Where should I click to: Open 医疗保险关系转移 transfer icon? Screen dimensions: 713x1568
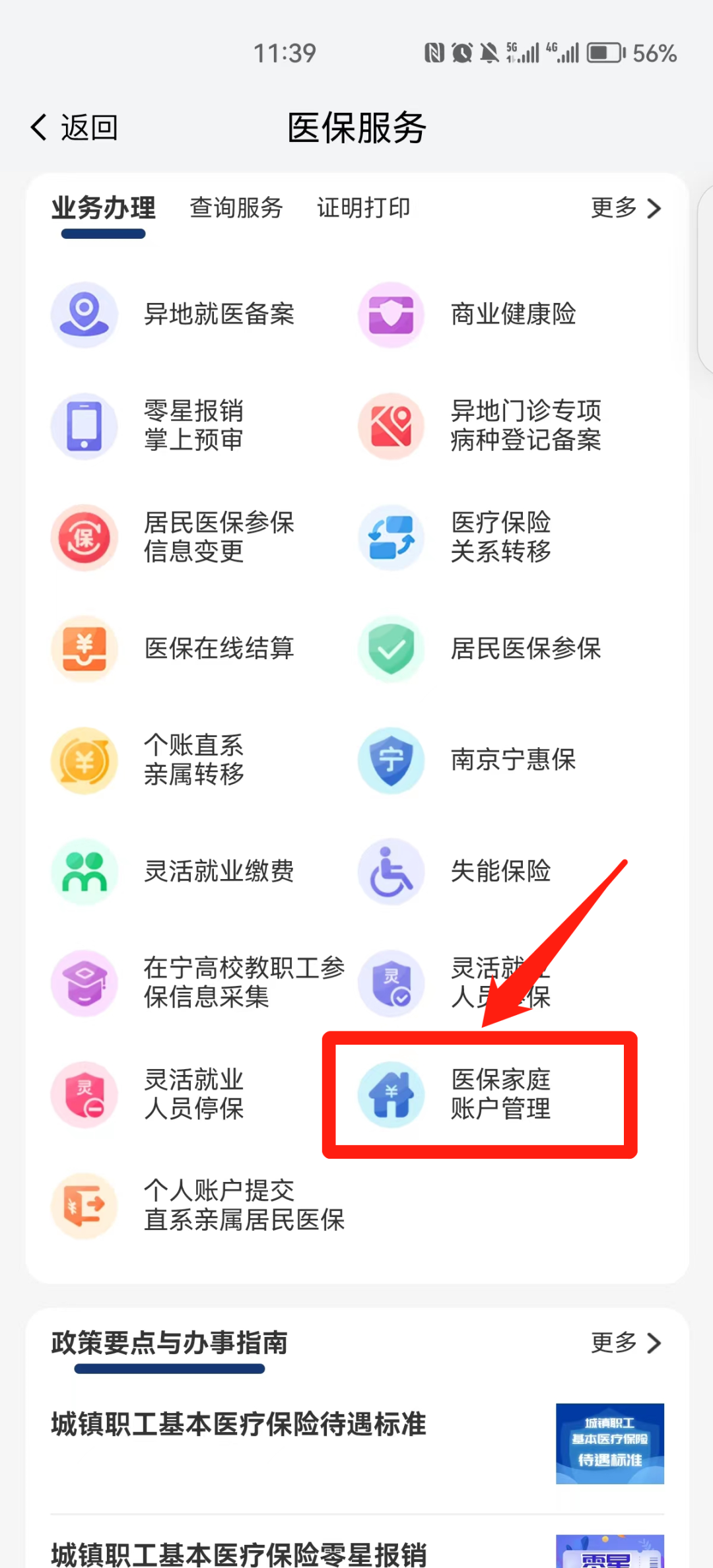(x=391, y=538)
